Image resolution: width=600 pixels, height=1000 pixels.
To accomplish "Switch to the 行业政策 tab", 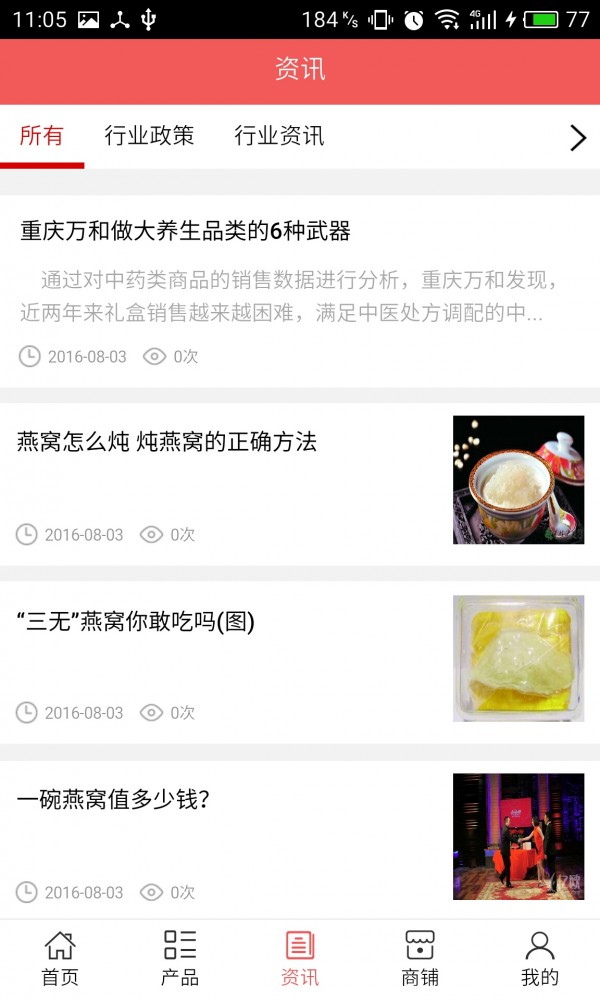I will (x=149, y=136).
